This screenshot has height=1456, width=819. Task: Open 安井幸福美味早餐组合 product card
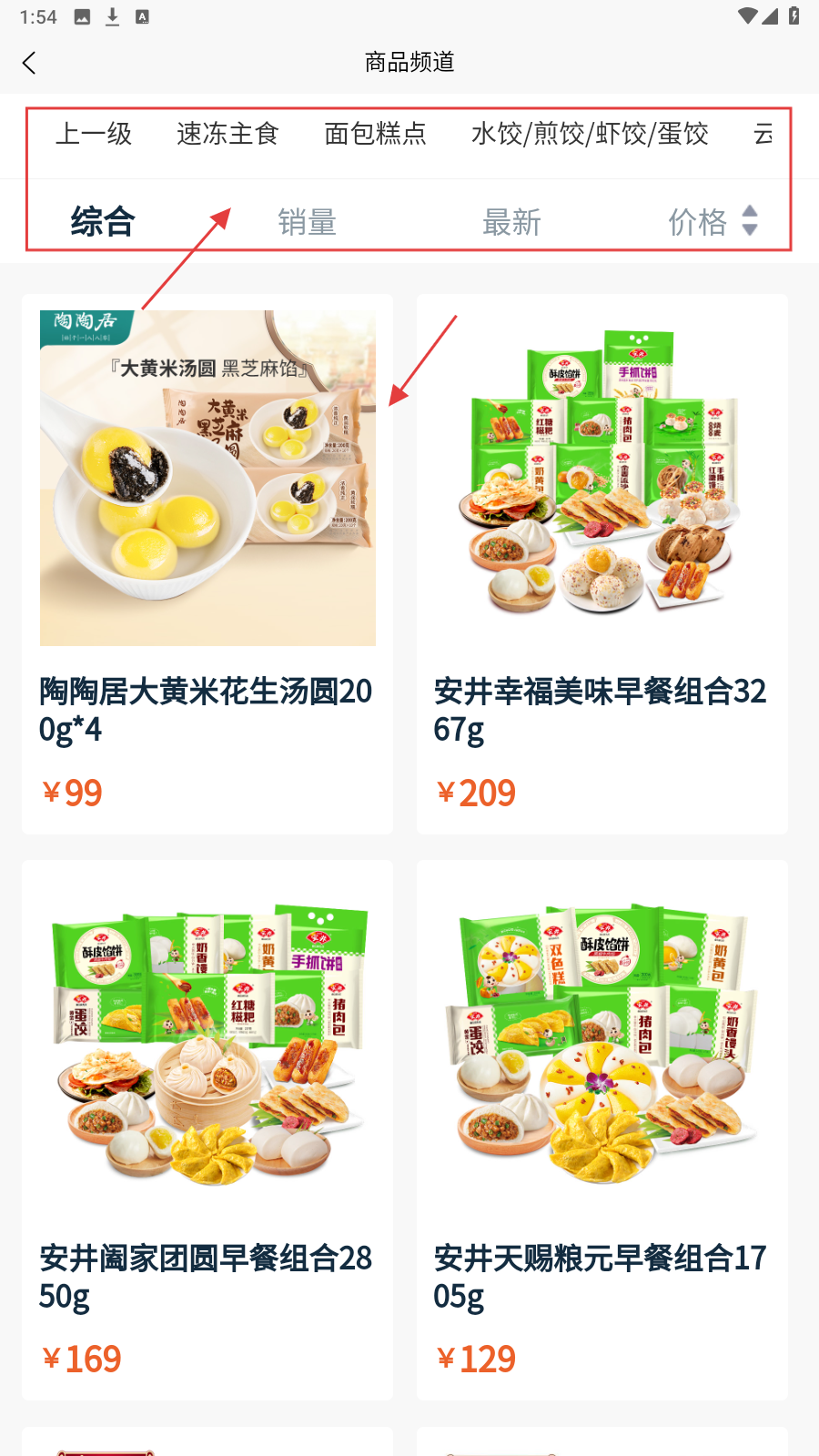pos(602,564)
